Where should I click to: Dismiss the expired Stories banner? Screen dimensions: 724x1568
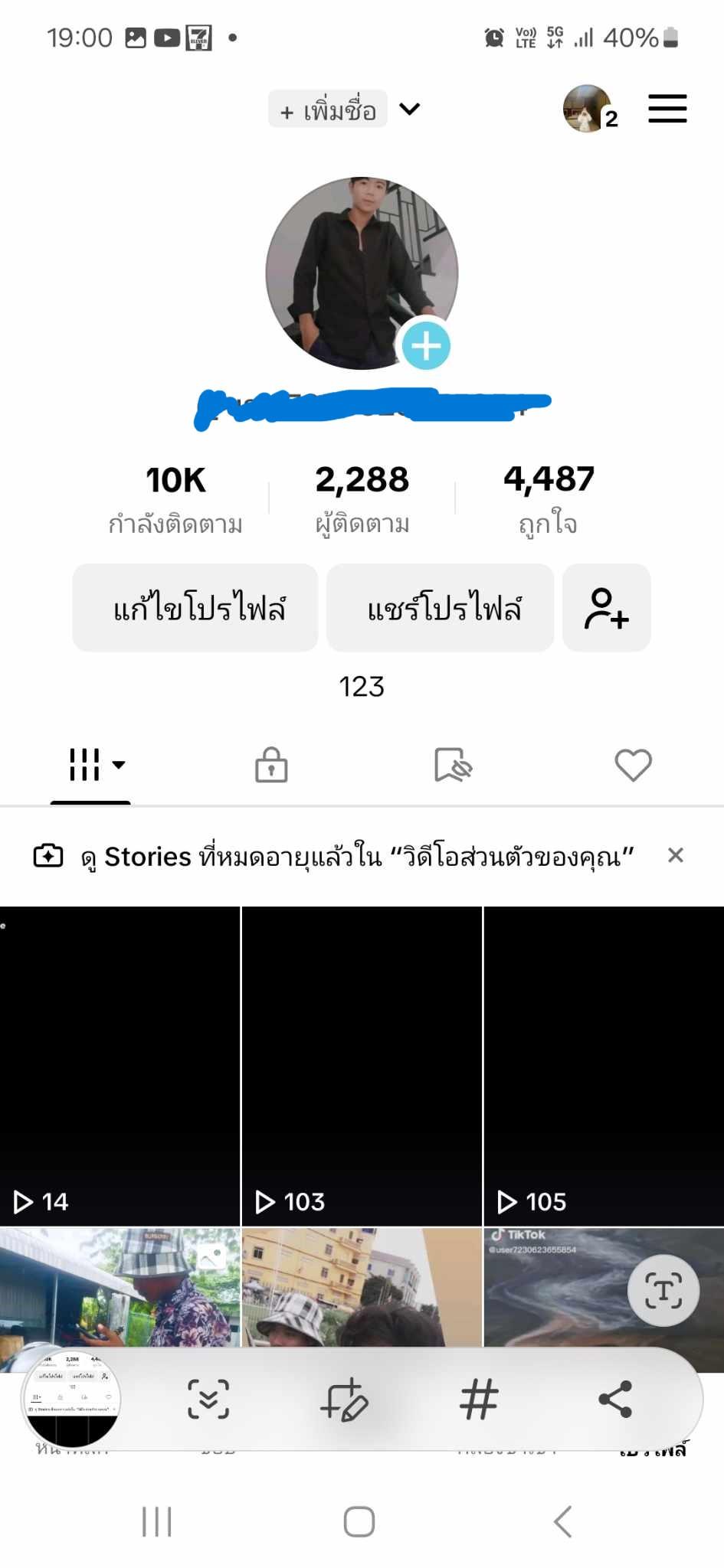tap(675, 855)
